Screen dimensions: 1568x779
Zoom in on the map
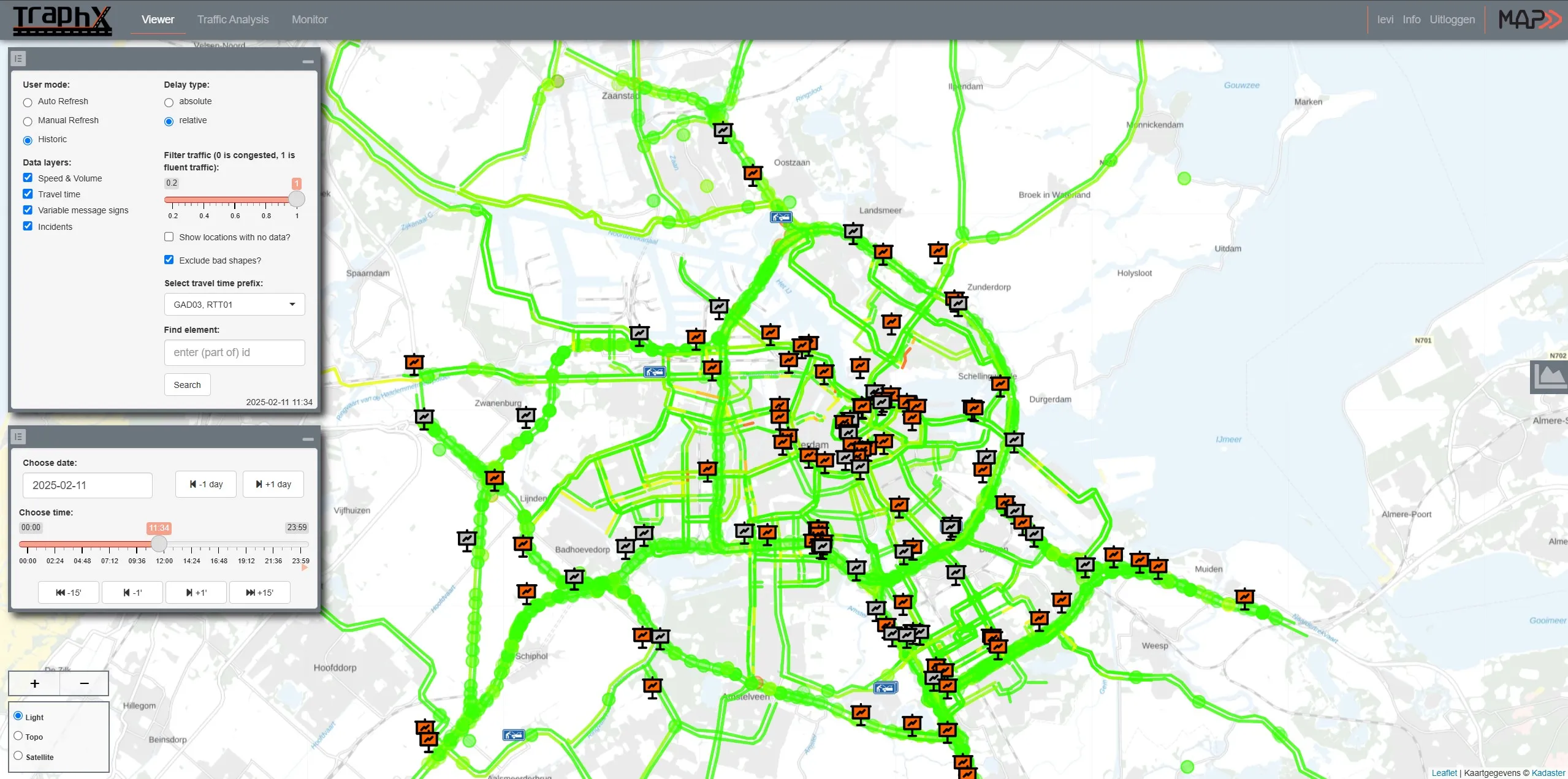pyautogui.click(x=34, y=683)
